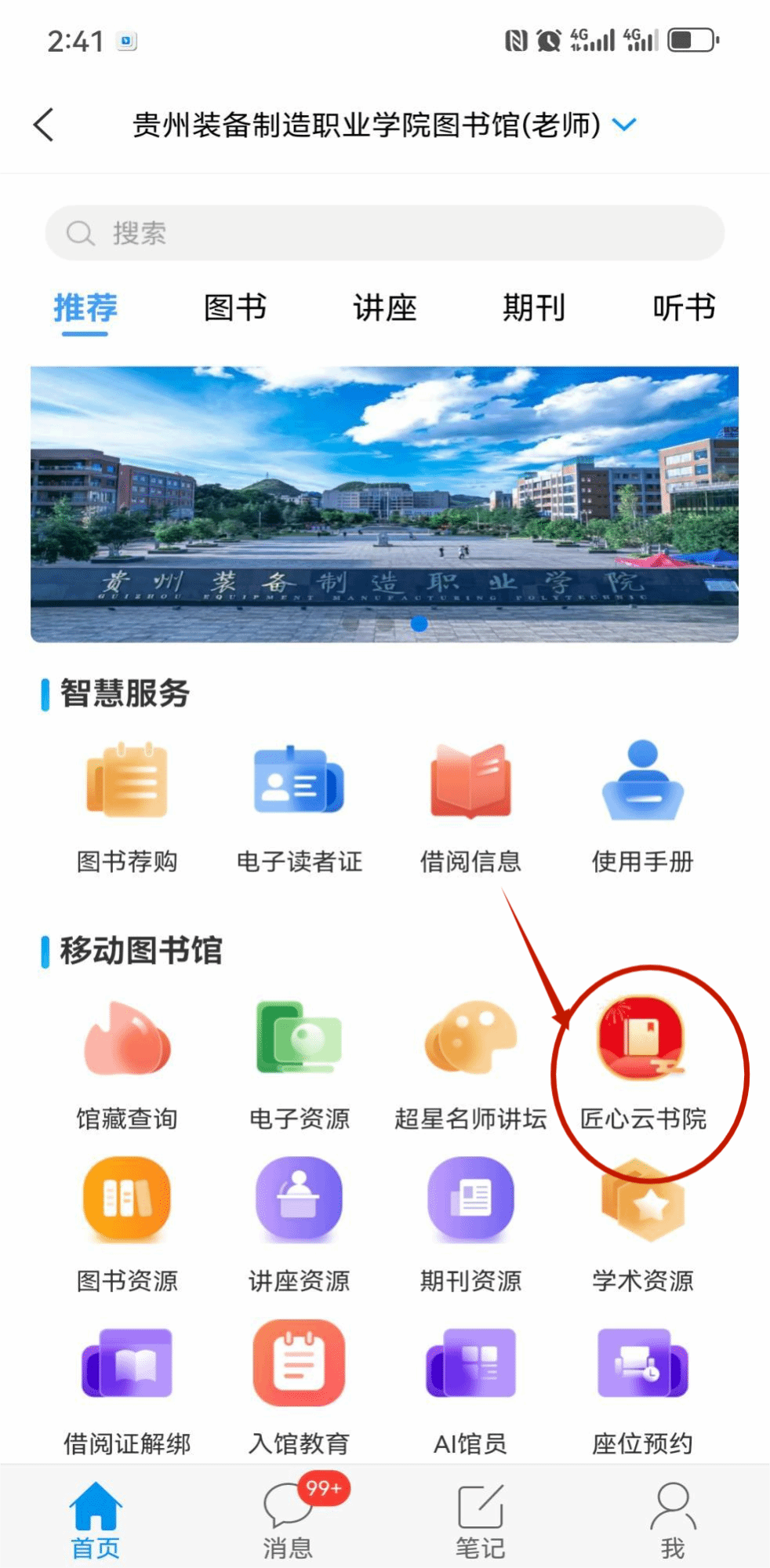This screenshot has height=1568, width=770.
Task: Go back using the top-left arrow
Action: point(45,125)
